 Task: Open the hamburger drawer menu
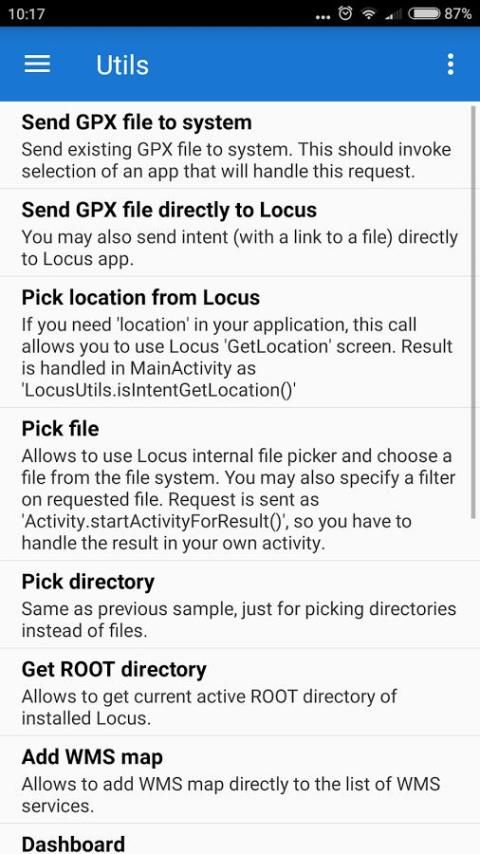[37, 64]
